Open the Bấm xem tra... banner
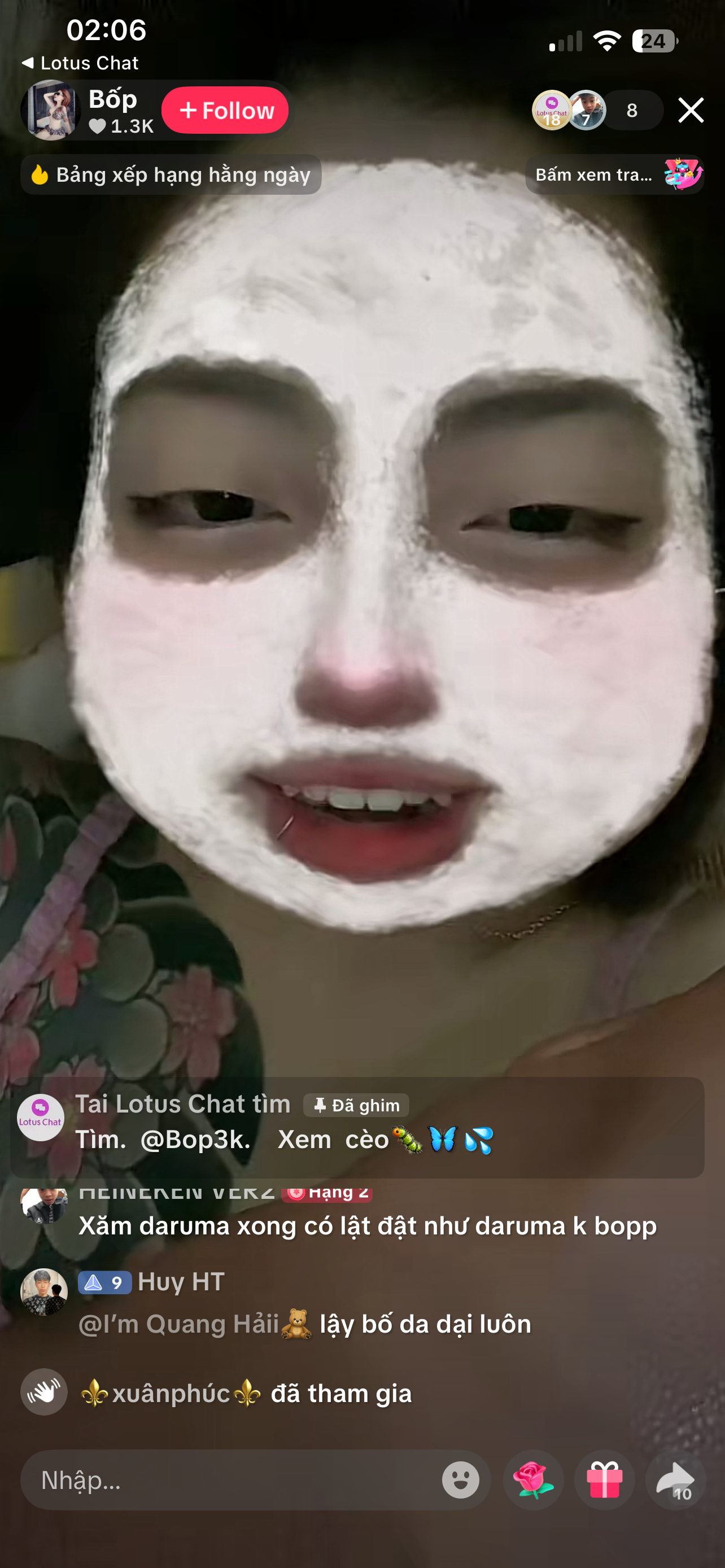The image size is (725, 1568). point(614,175)
